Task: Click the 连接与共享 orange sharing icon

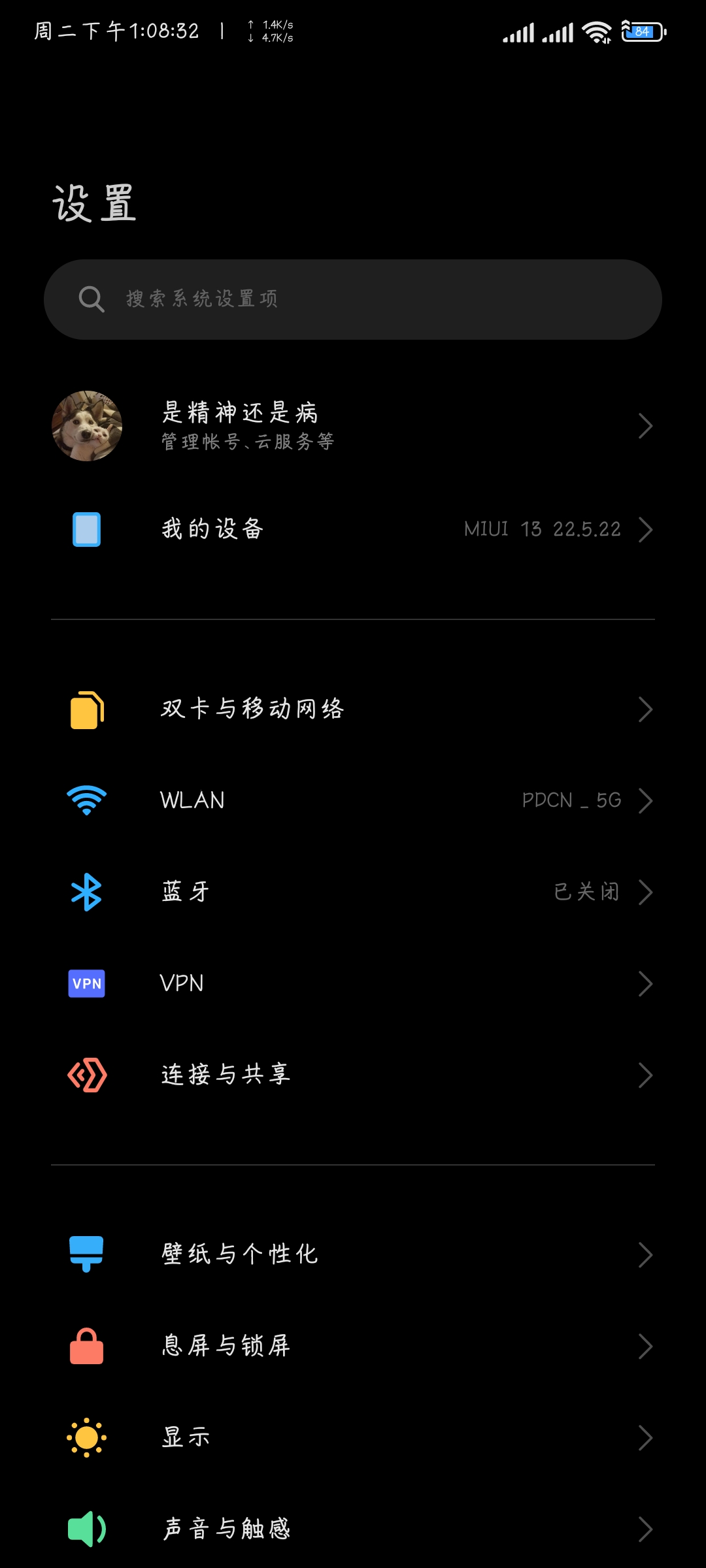Action: tap(86, 1074)
